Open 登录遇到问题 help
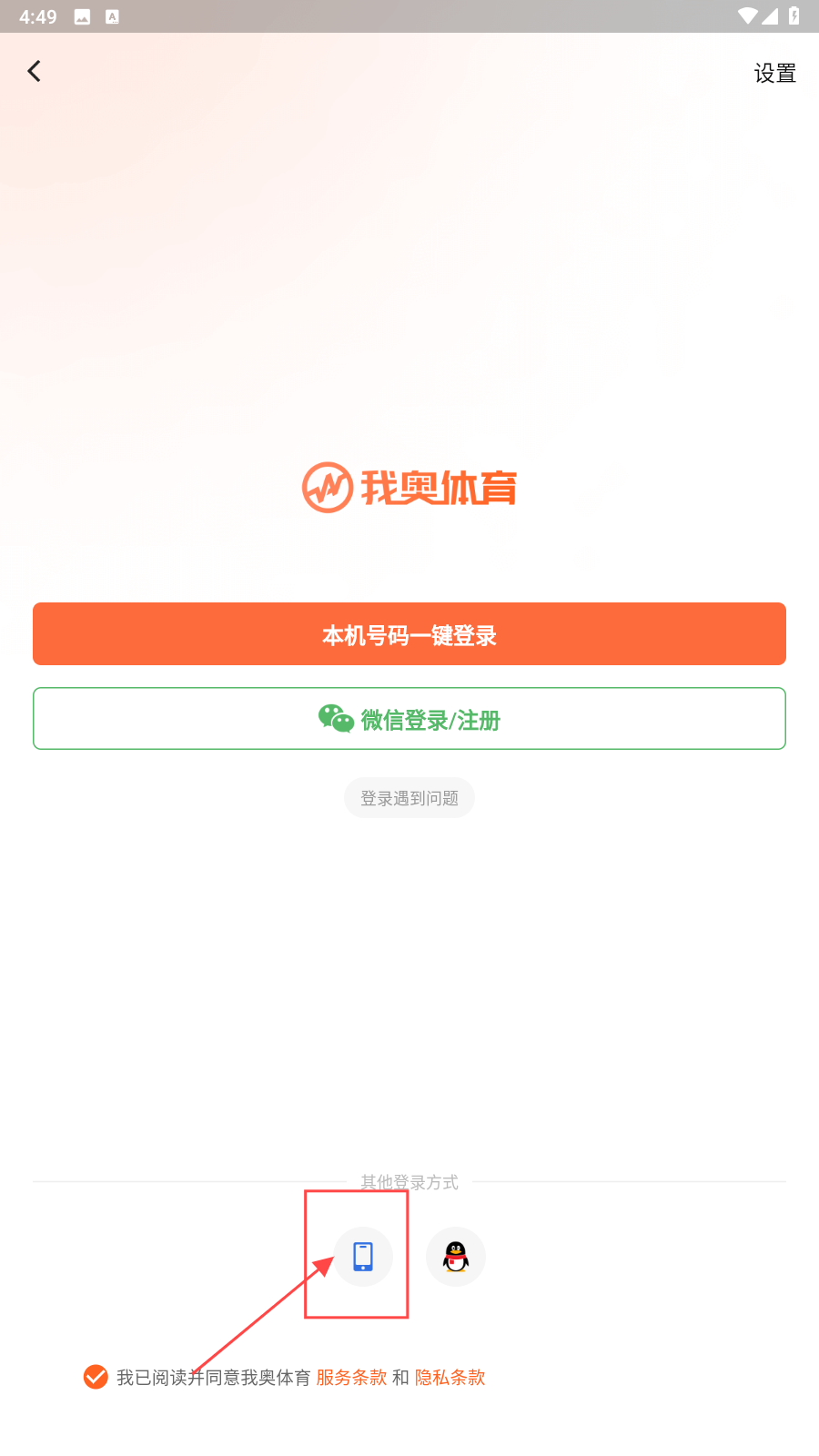This screenshot has width=819, height=1456. tap(409, 798)
